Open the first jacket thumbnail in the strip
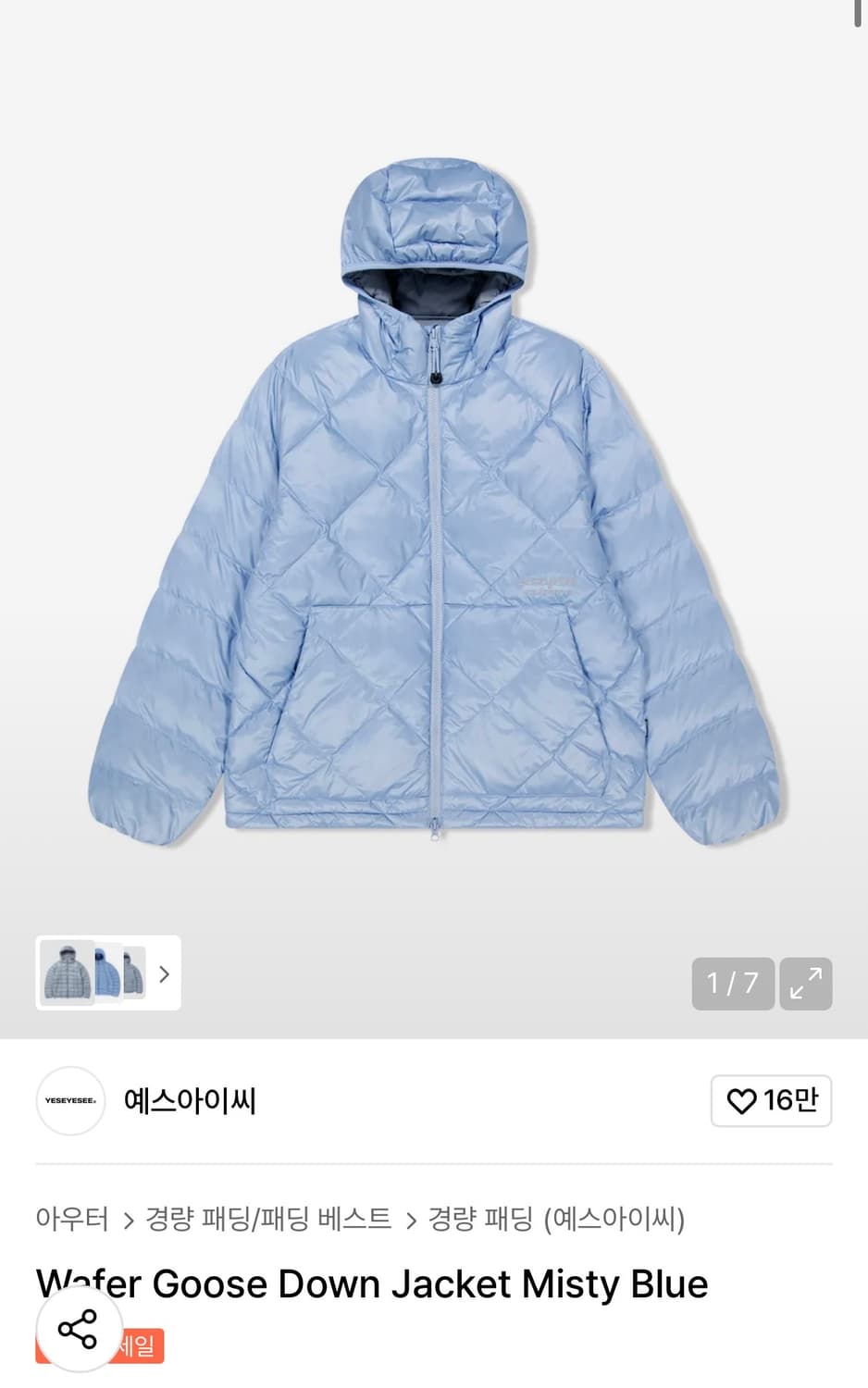Screen dimensions: 868x1388 click(65, 973)
